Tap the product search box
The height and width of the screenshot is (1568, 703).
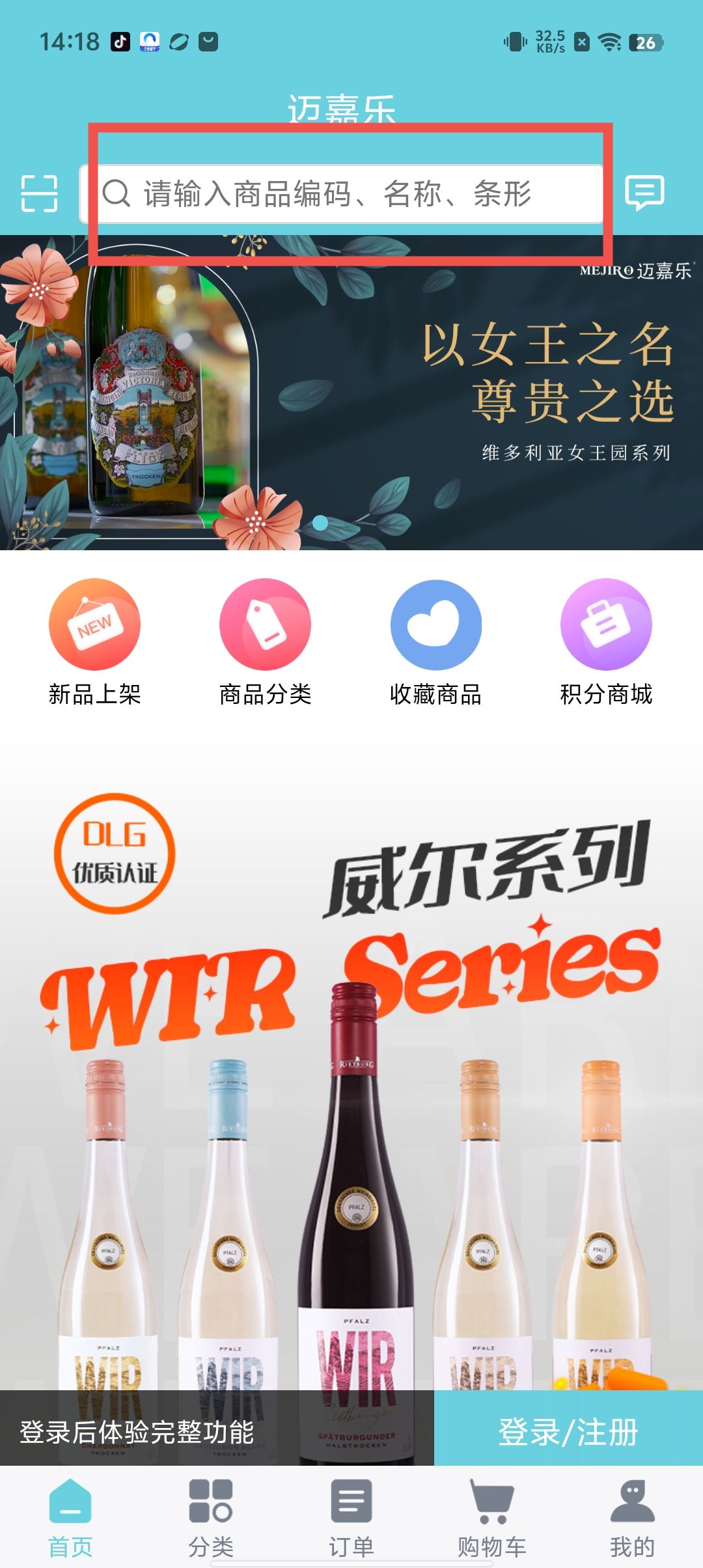tap(342, 194)
